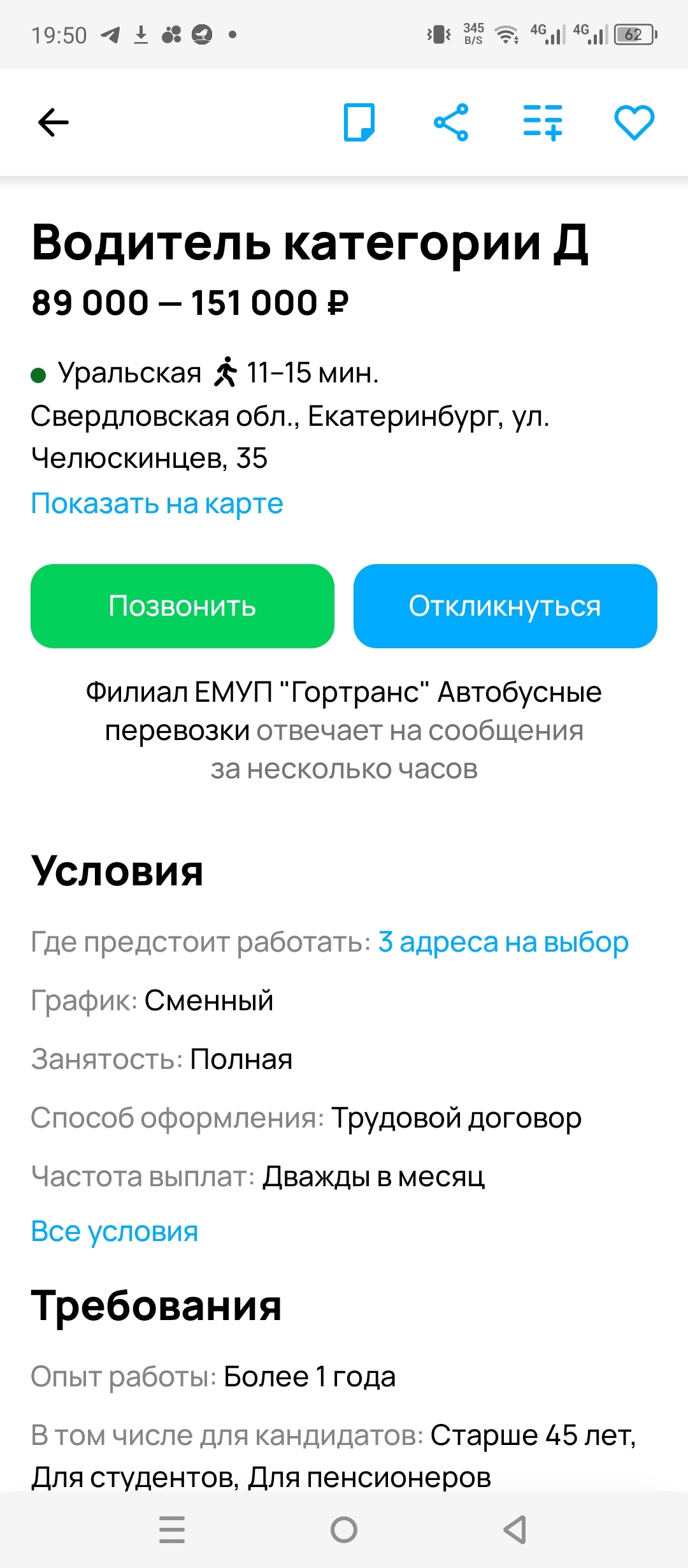The height and width of the screenshot is (1568, 688).
Task: Call employer via Позвонить button
Action: [x=182, y=606]
